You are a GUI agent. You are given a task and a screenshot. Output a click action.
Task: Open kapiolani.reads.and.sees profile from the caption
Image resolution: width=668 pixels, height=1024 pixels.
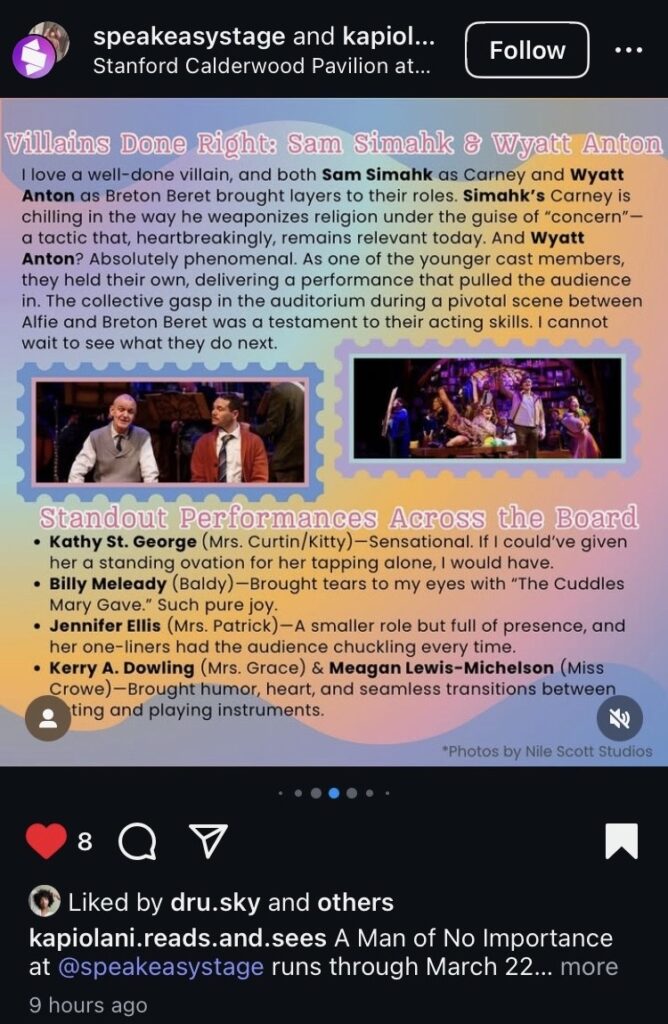click(178, 938)
